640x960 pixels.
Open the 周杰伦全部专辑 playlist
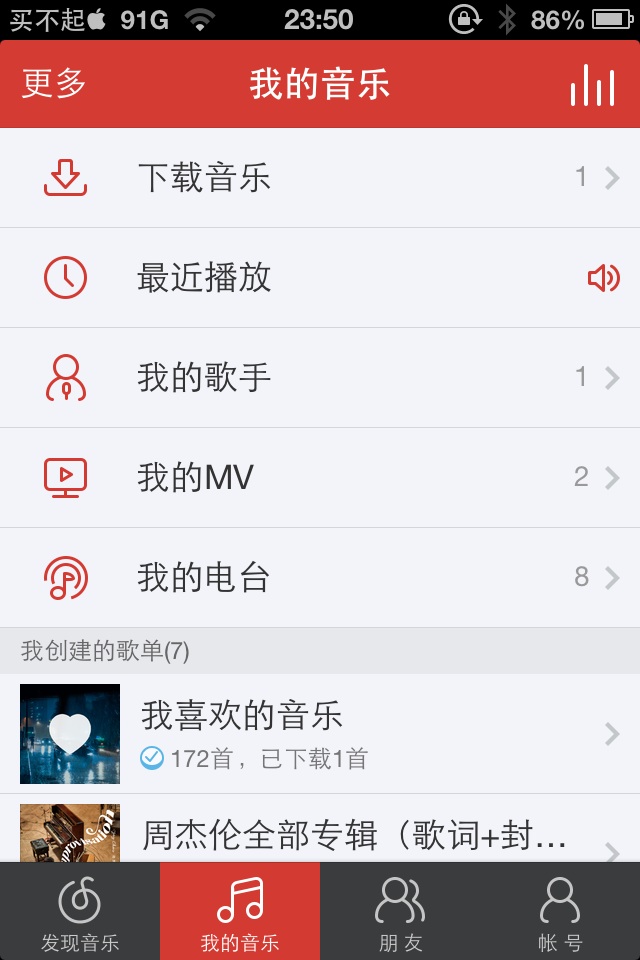pyautogui.click(x=320, y=836)
